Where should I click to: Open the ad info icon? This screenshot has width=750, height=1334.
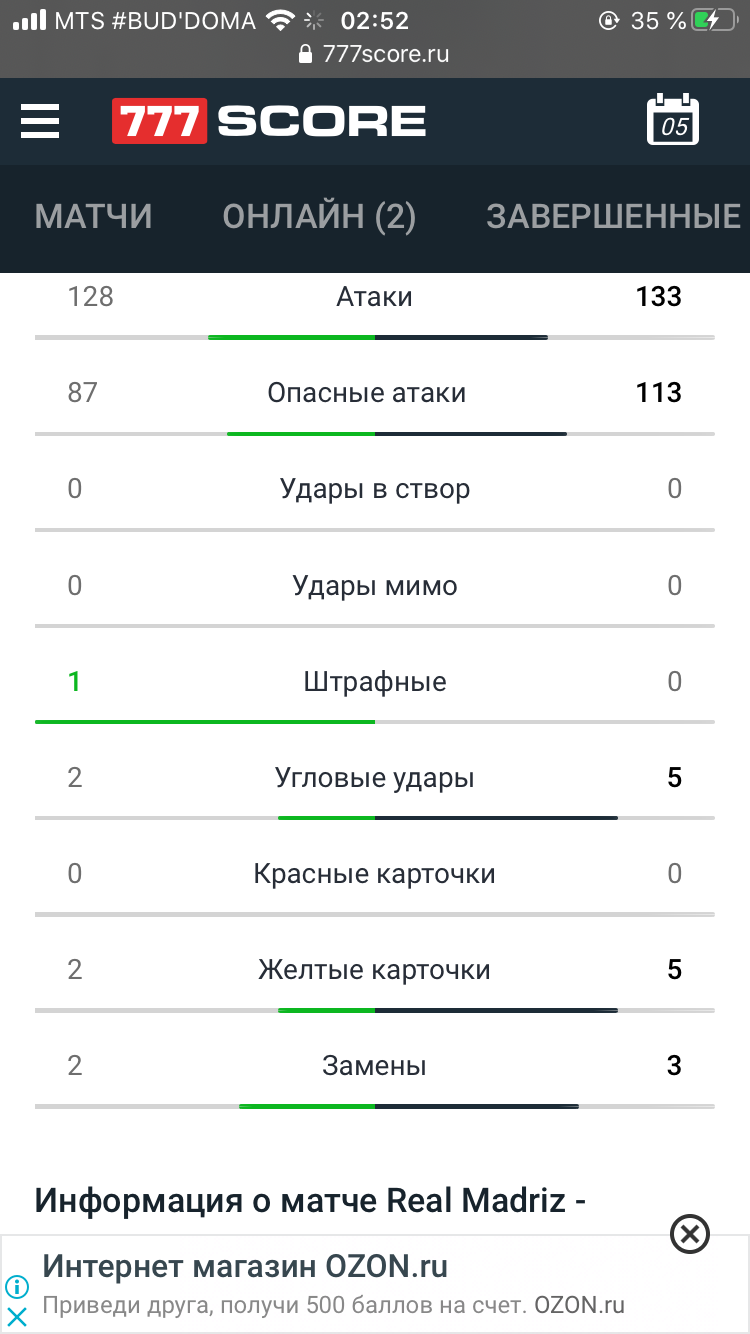[17, 1286]
